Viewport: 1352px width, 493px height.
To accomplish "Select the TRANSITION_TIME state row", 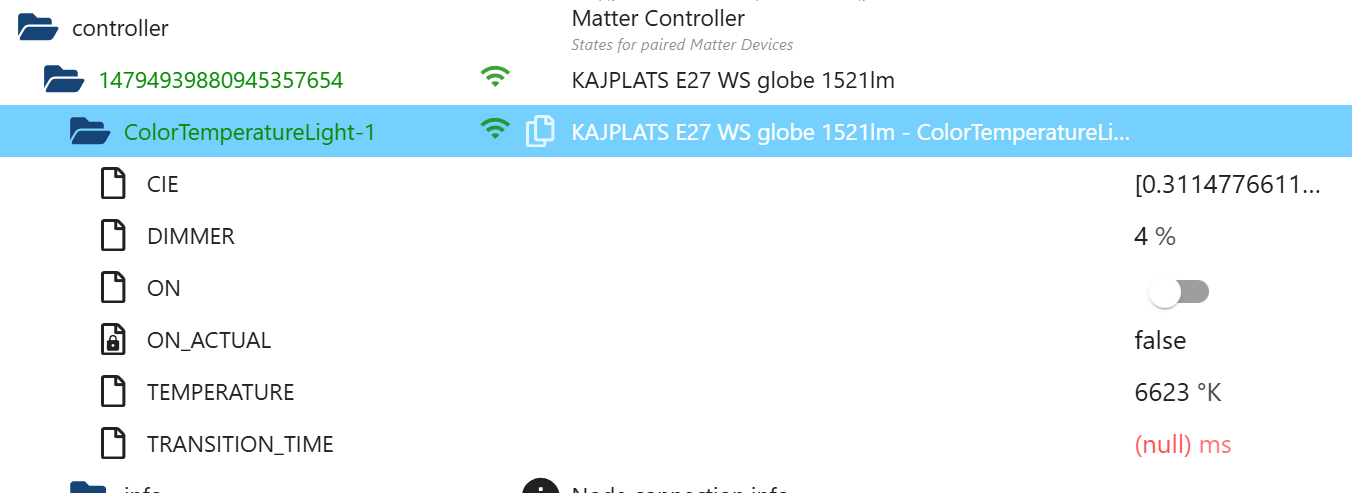I will (240, 444).
